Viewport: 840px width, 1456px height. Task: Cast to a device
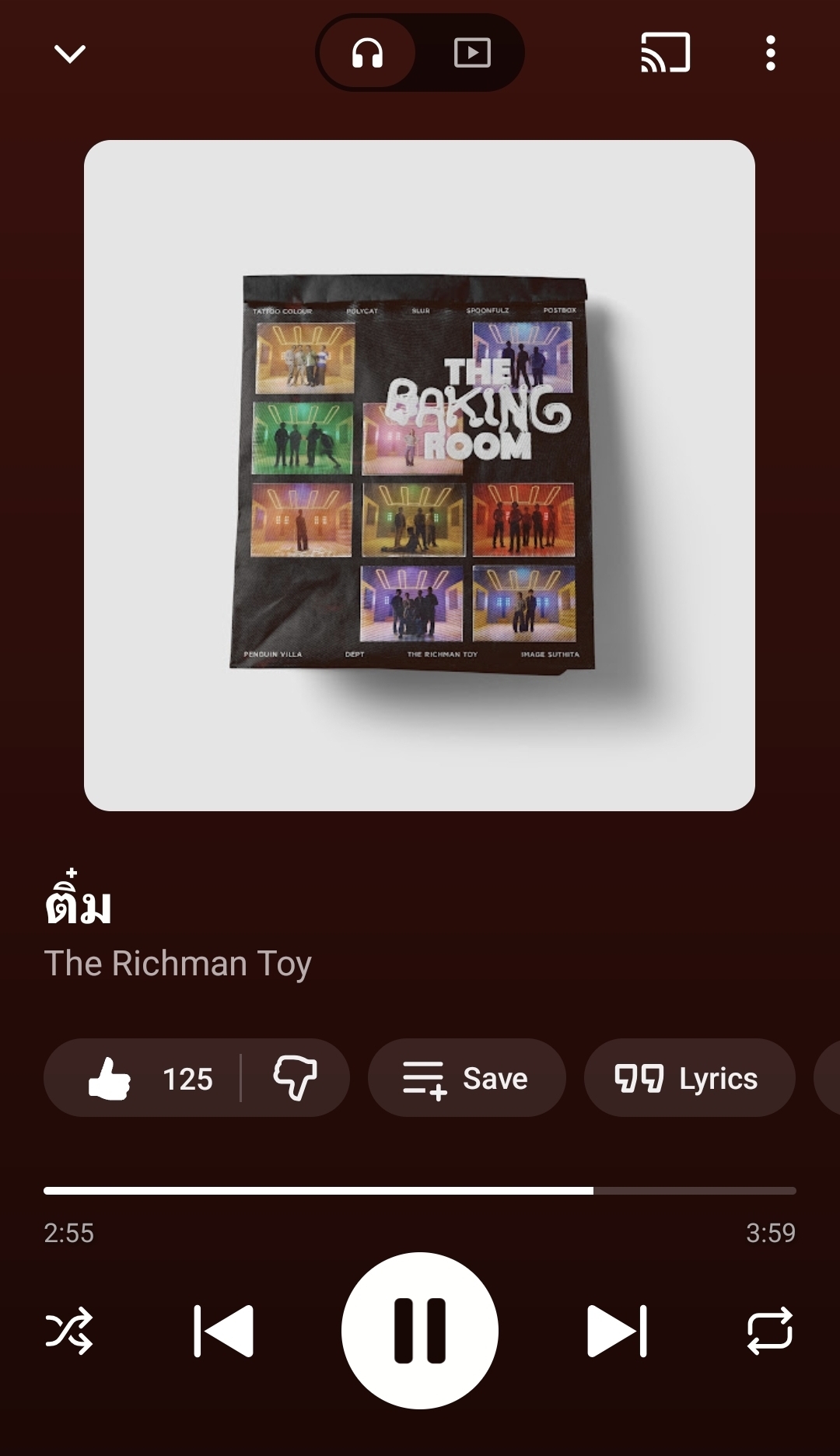(665, 54)
